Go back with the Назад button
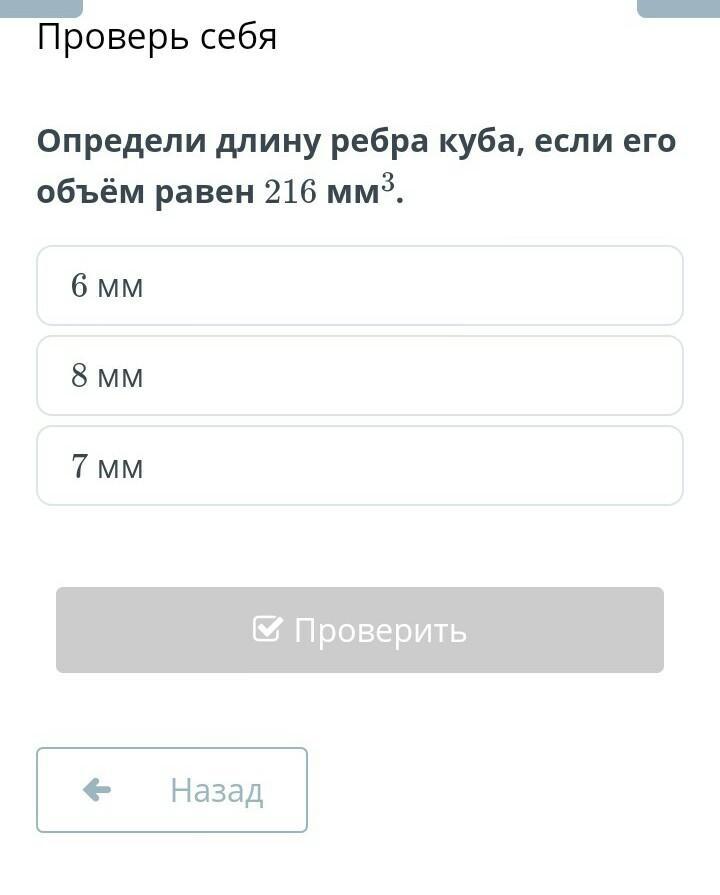The height and width of the screenshot is (895, 720). point(172,790)
